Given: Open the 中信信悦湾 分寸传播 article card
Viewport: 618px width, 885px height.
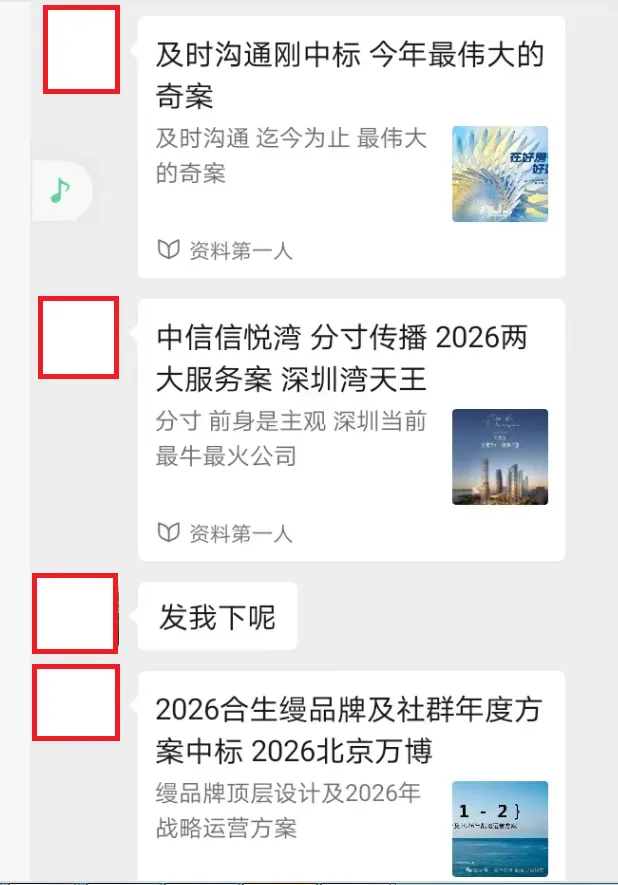Looking at the screenshot, I should point(351,430).
